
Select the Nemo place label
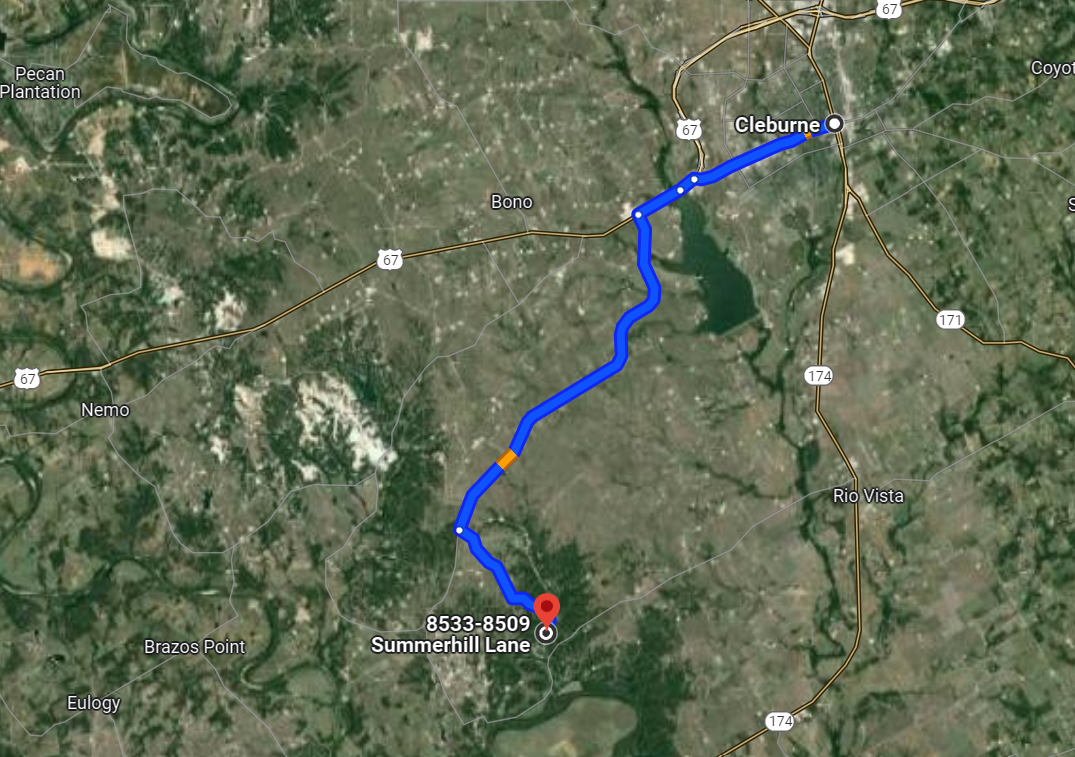pos(105,410)
